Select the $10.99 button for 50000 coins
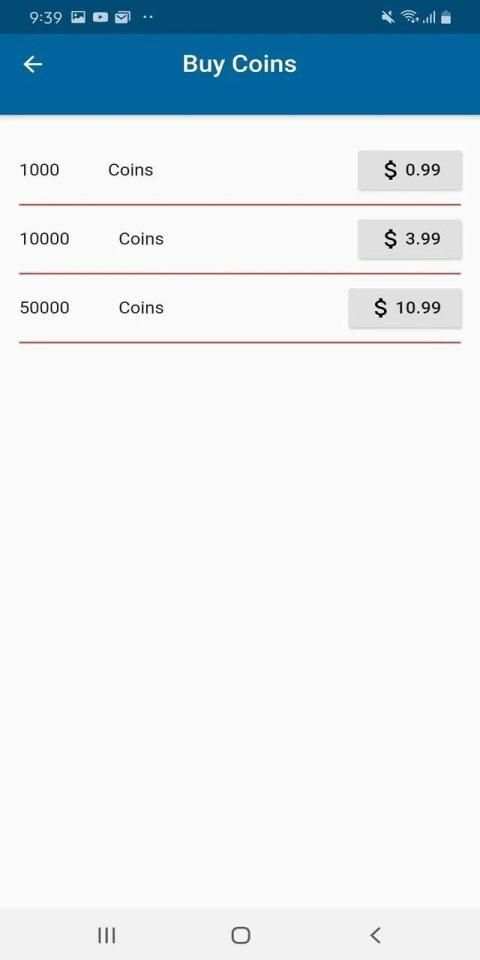The image size is (480, 960). click(x=405, y=309)
